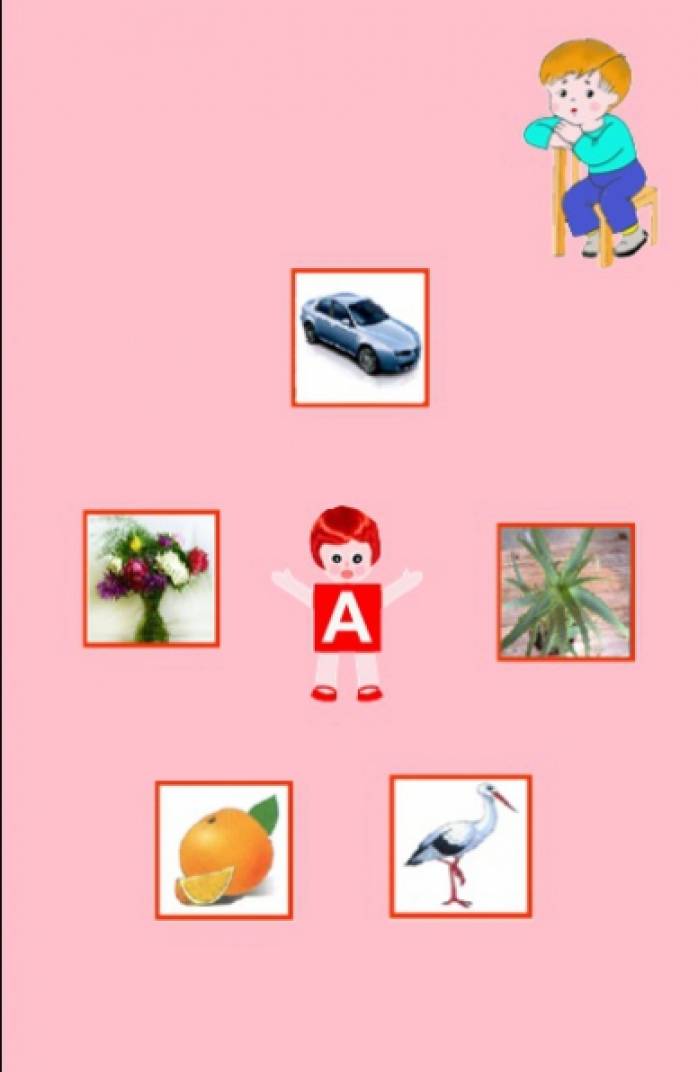Choose the orange fruit picture
This screenshot has height=1072, width=698.
(x=224, y=850)
